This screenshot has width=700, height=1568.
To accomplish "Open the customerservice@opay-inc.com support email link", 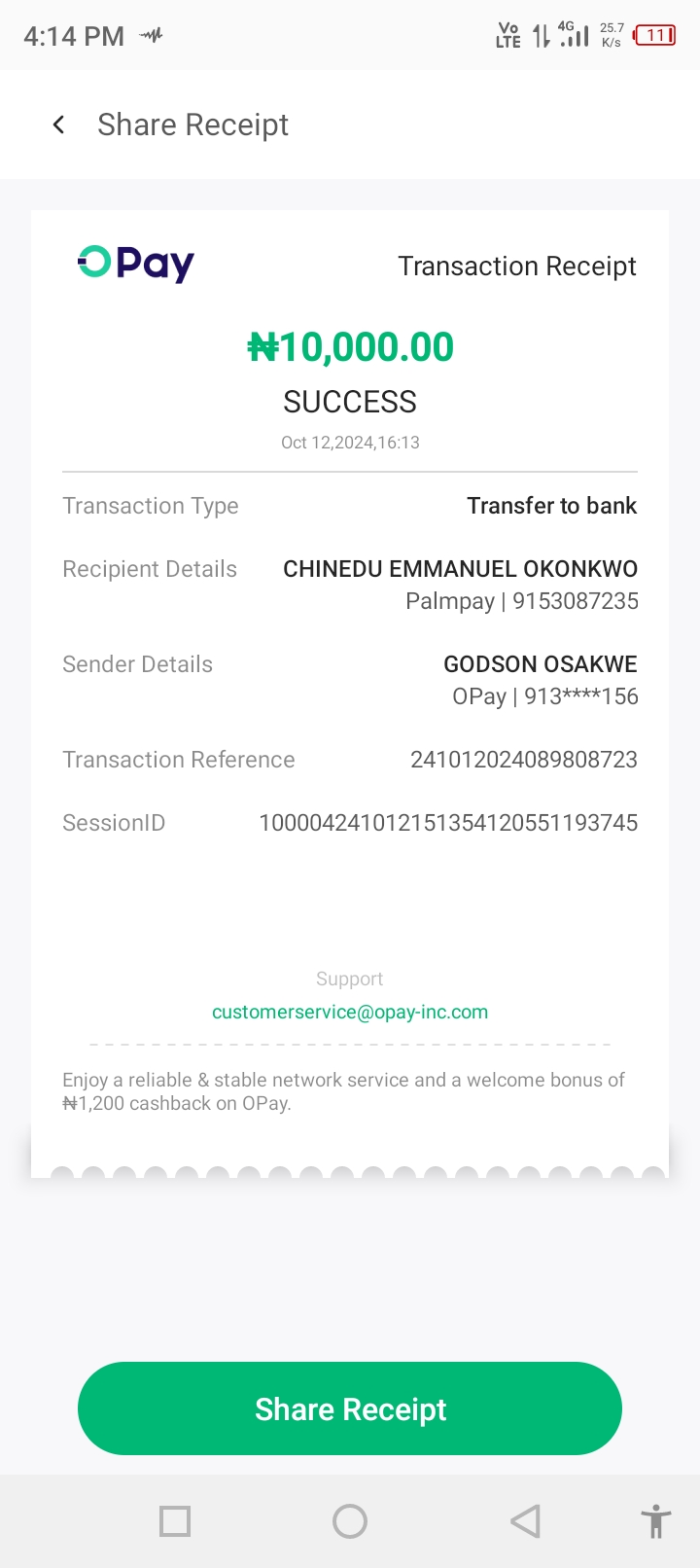I will 350,1012.
